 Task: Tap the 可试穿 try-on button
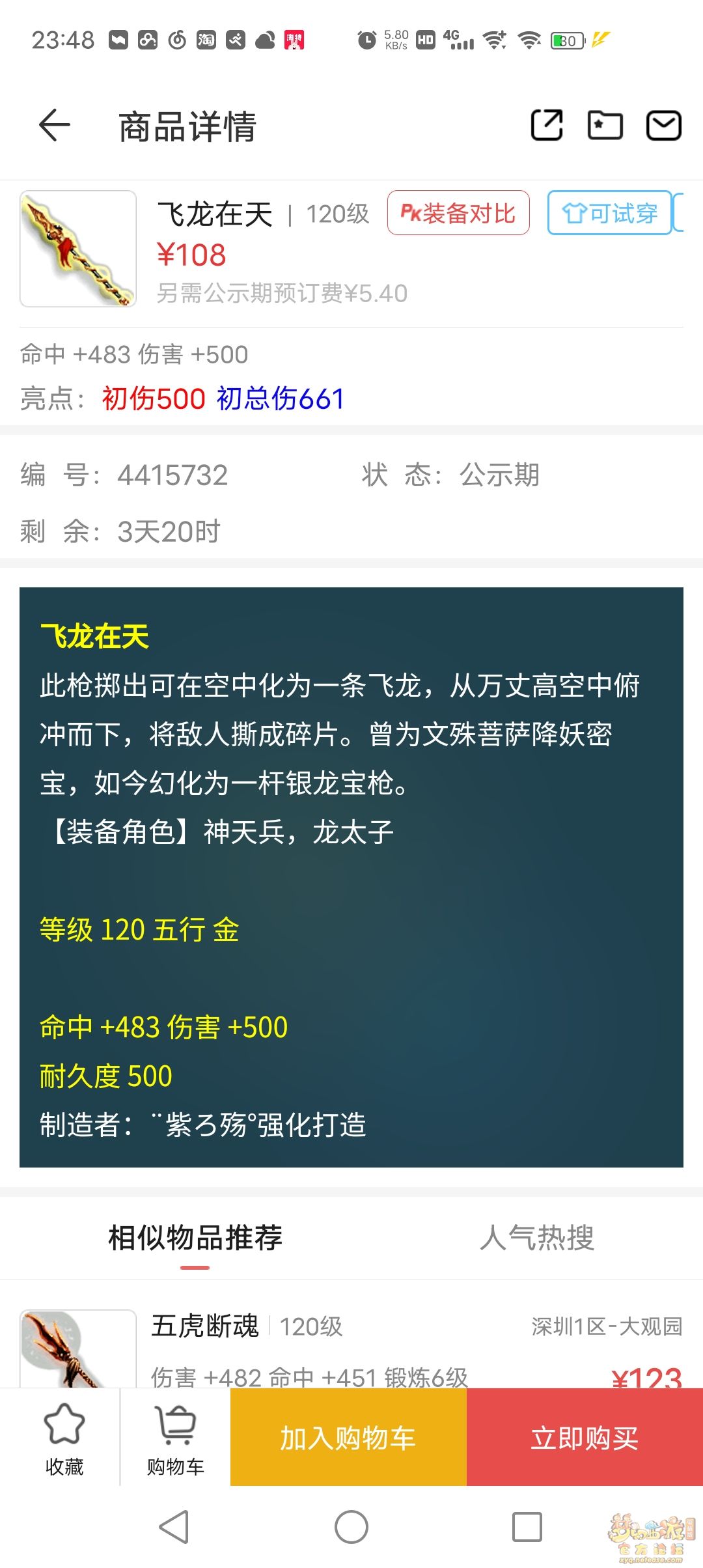tap(609, 213)
